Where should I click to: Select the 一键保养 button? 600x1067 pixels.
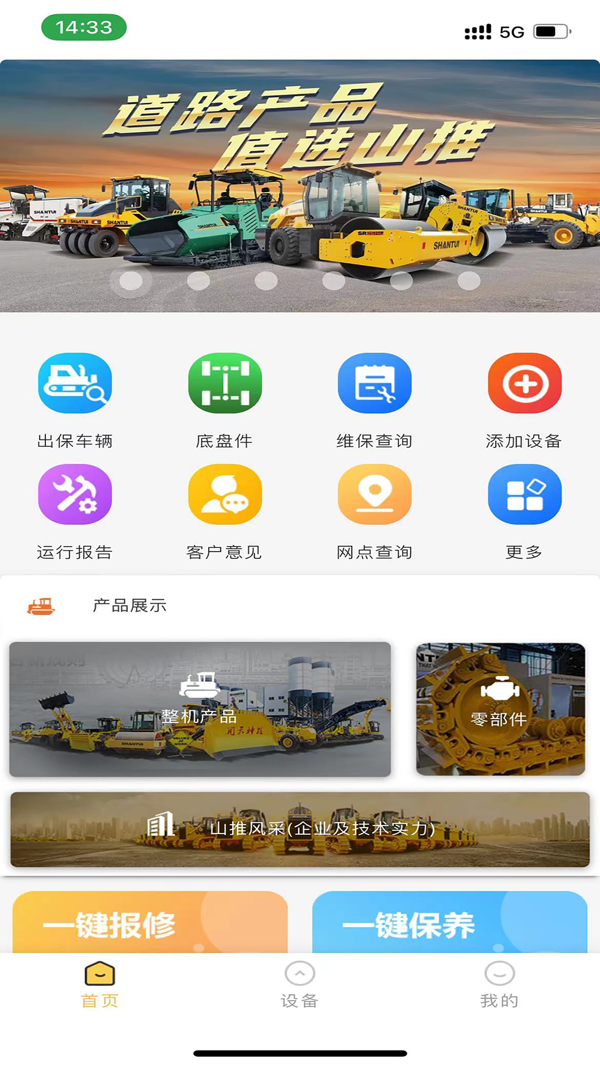tap(449, 923)
